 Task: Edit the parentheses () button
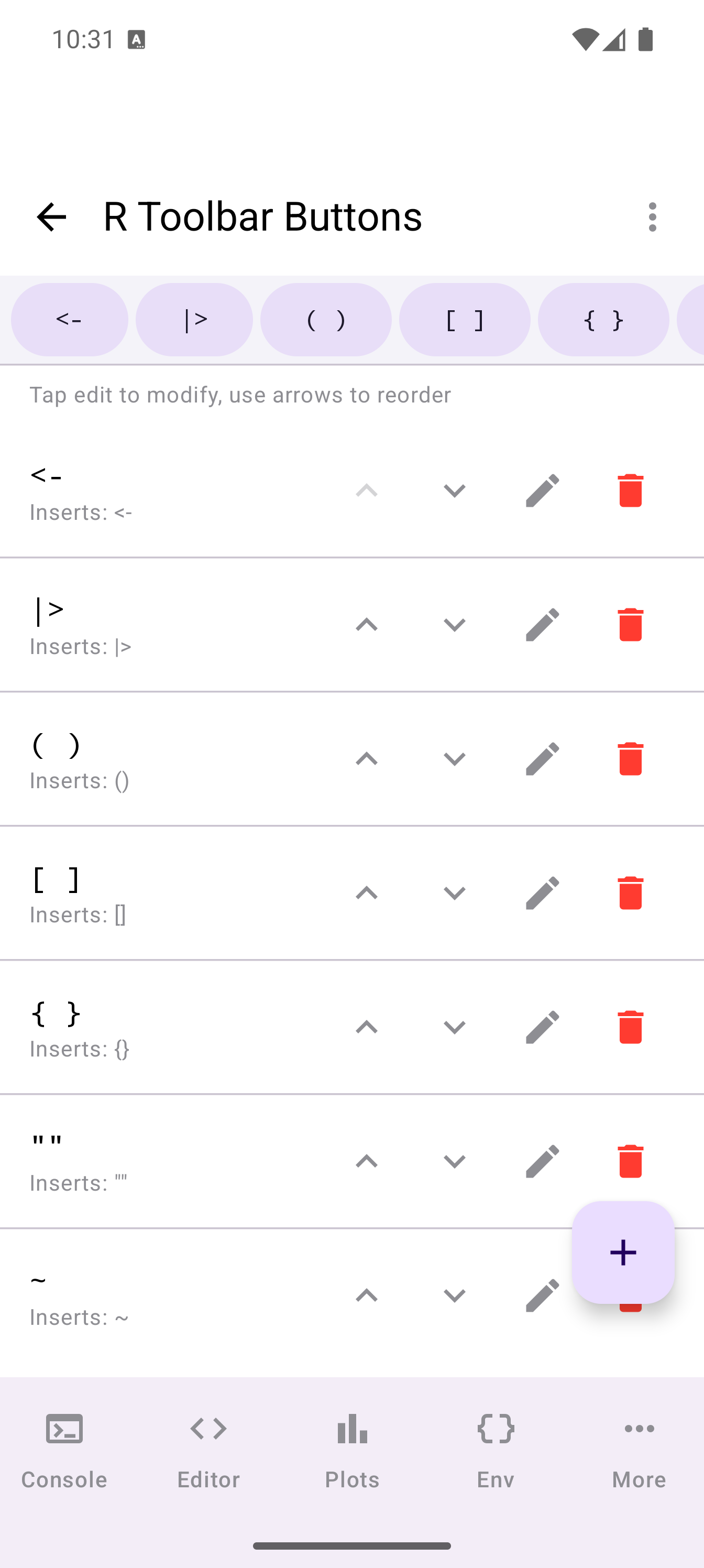542,758
